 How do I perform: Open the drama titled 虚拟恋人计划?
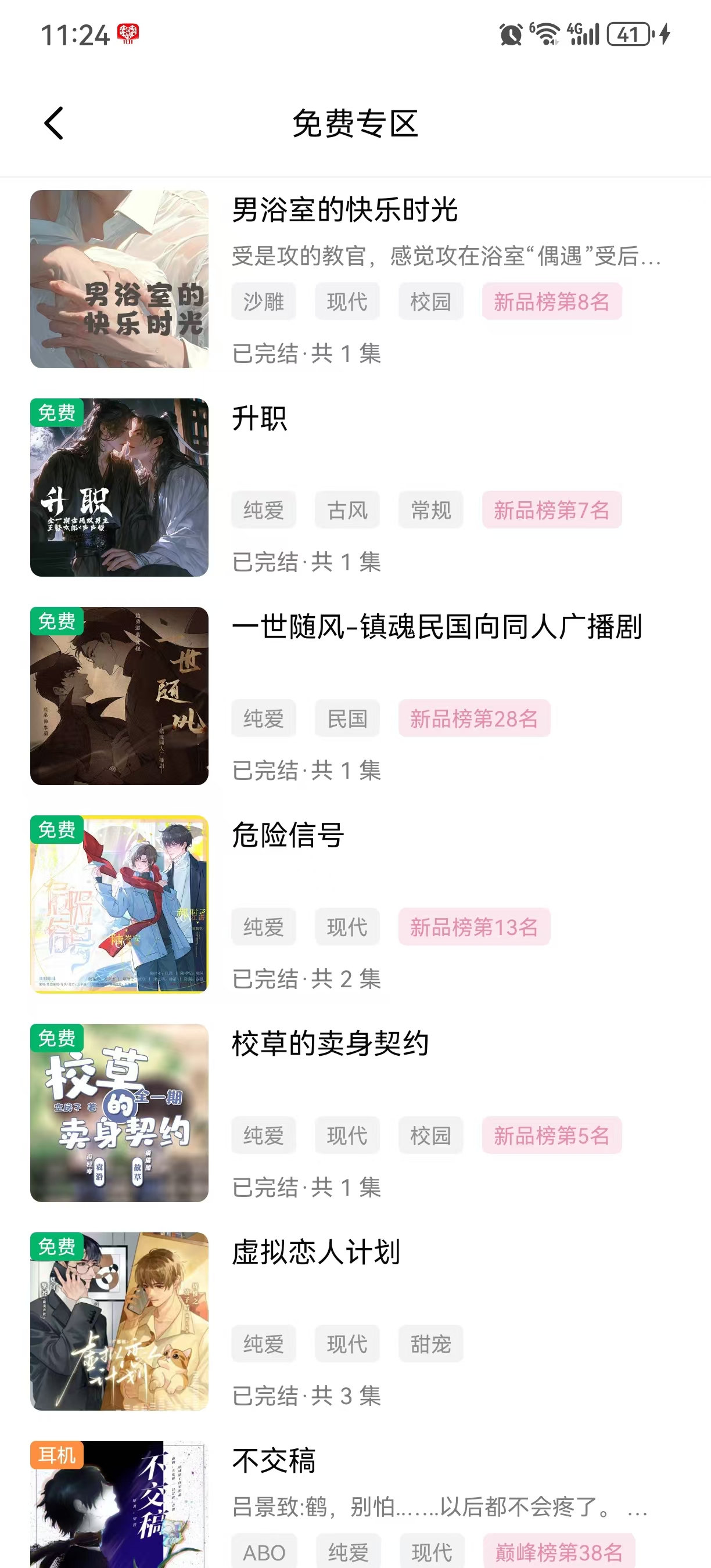pos(315,1253)
